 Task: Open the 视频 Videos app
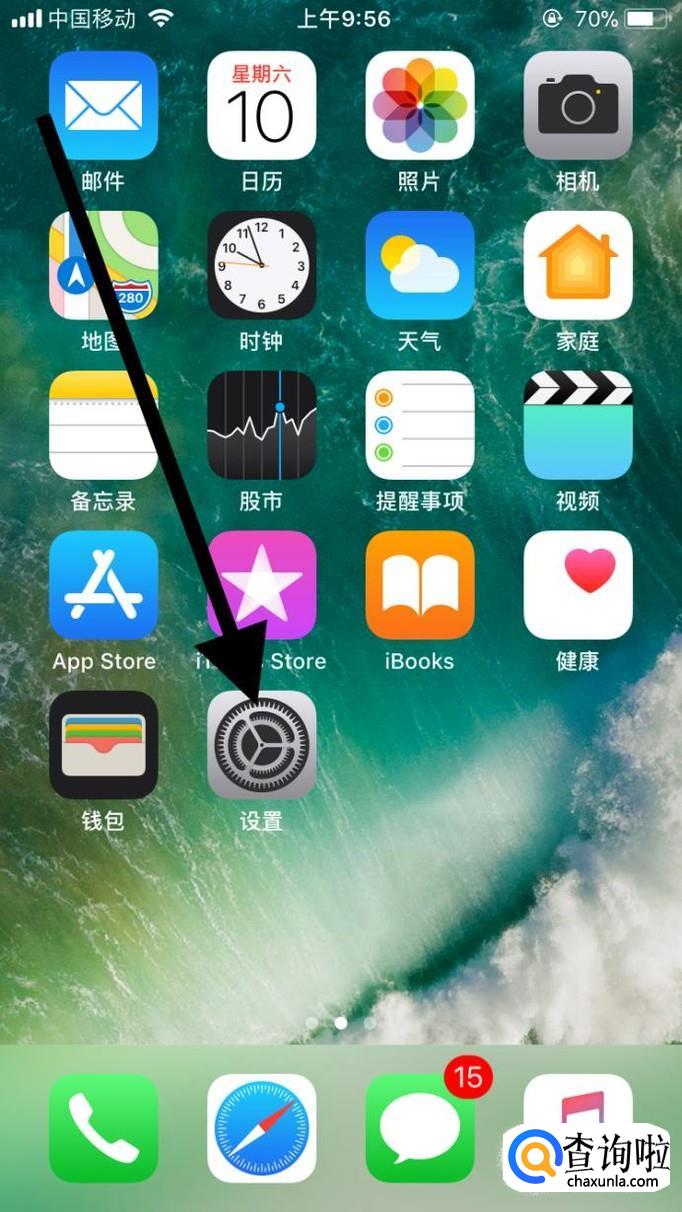[x=578, y=425]
